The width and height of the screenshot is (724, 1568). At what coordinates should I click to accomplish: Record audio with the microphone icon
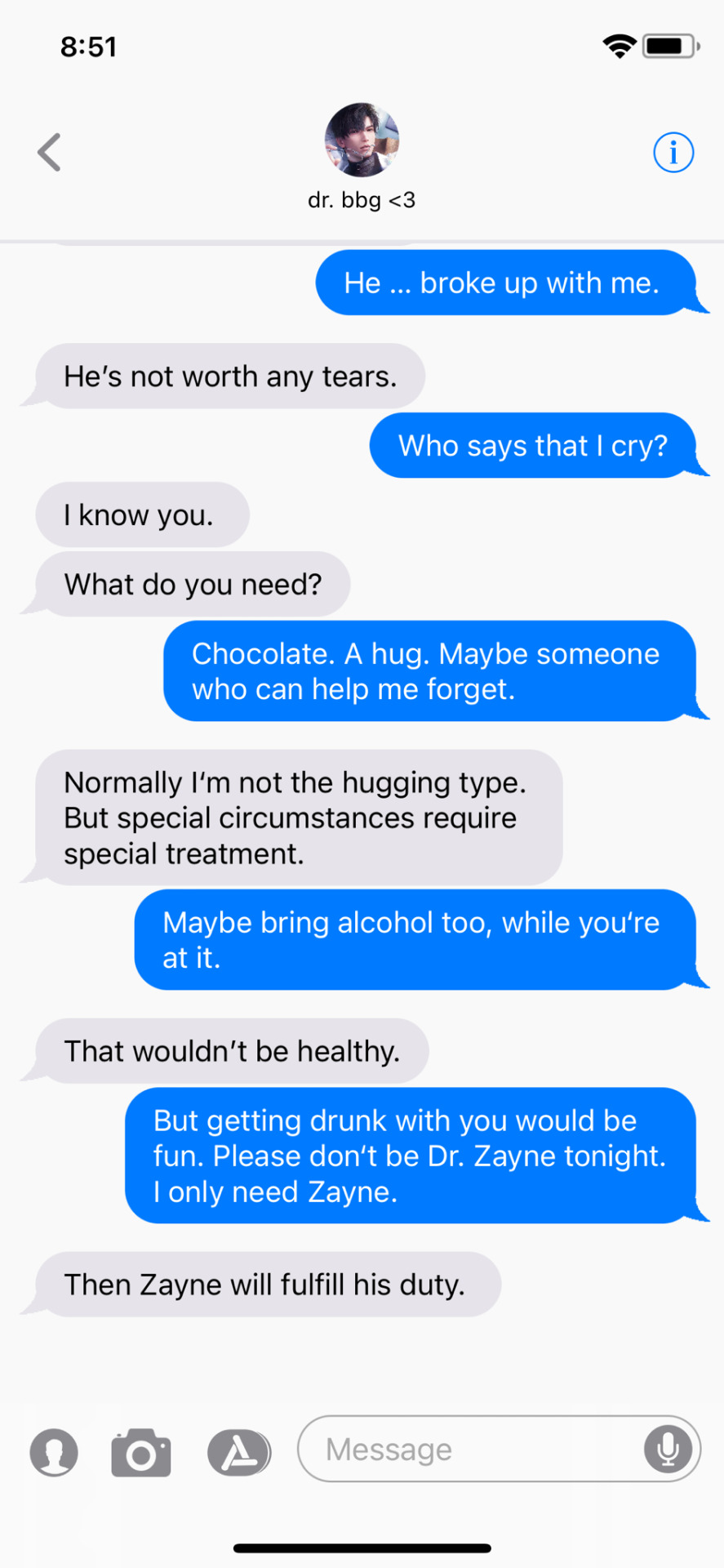pos(668,1449)
